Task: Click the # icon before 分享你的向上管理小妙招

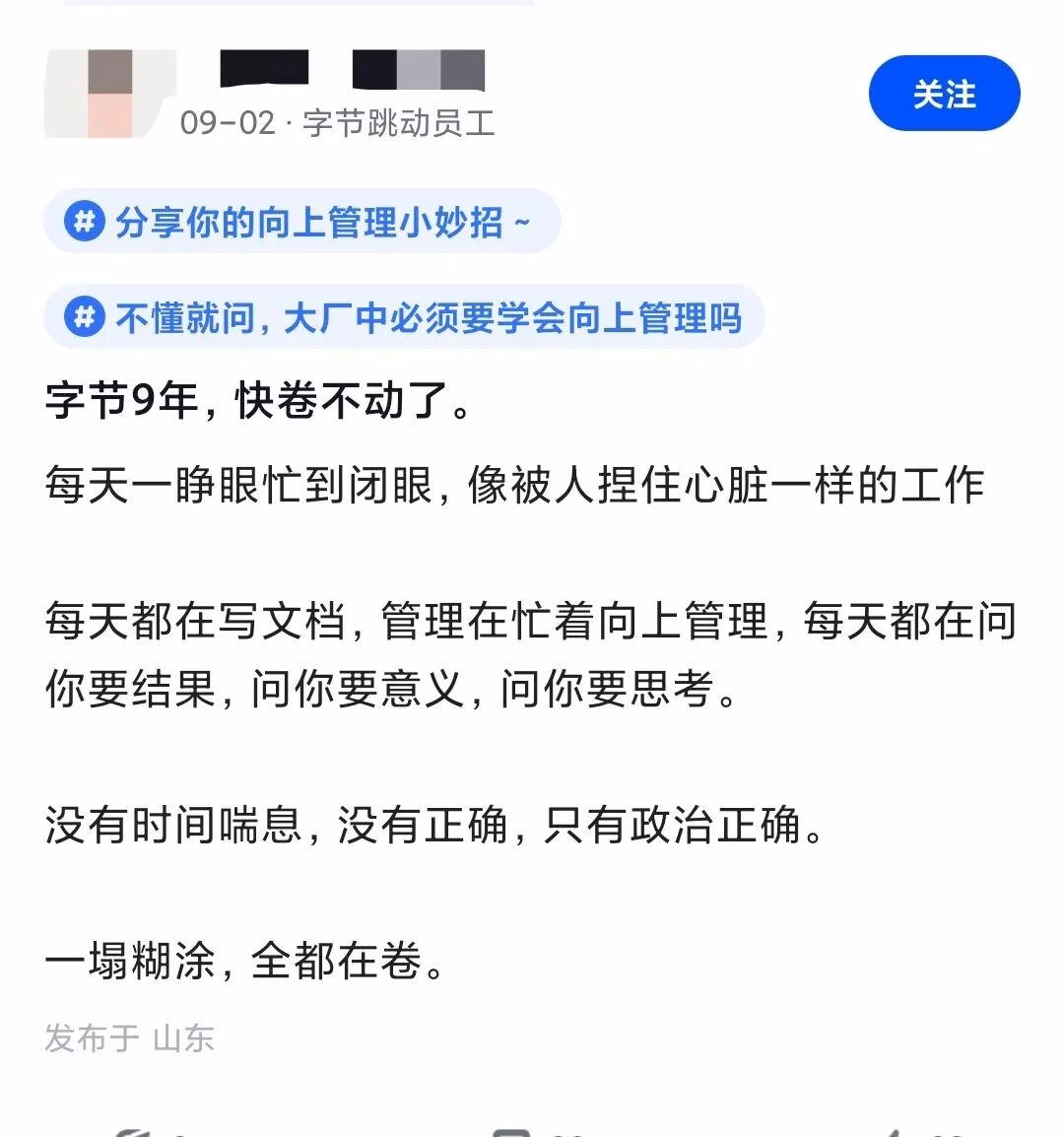Action: click(88, 222)
